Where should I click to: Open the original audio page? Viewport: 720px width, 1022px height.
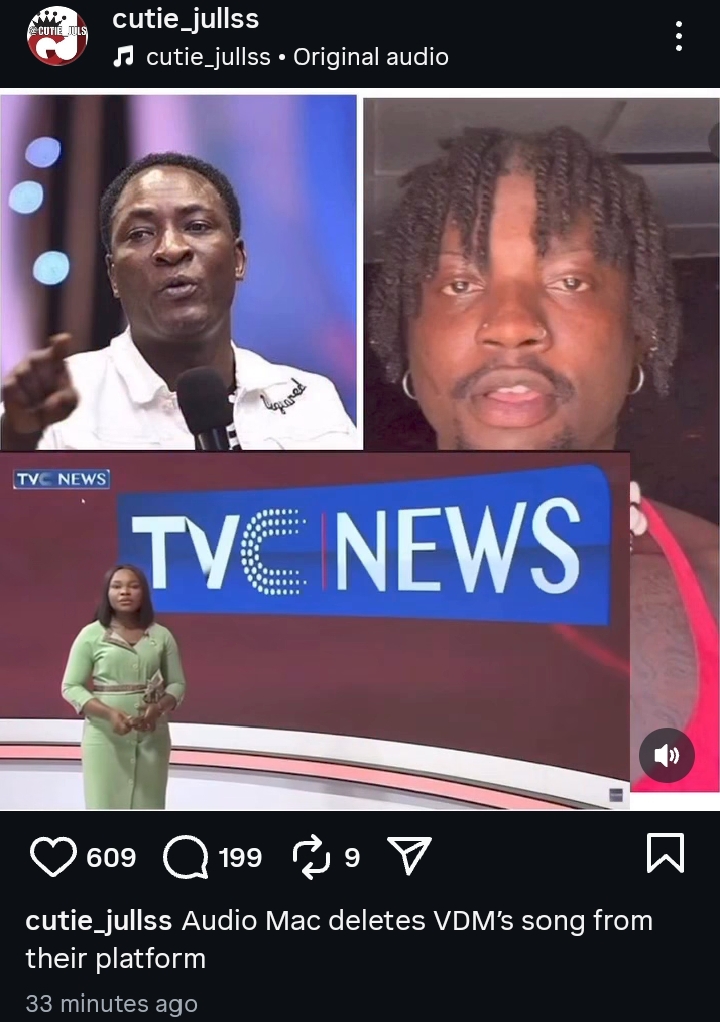pos(296,57)
